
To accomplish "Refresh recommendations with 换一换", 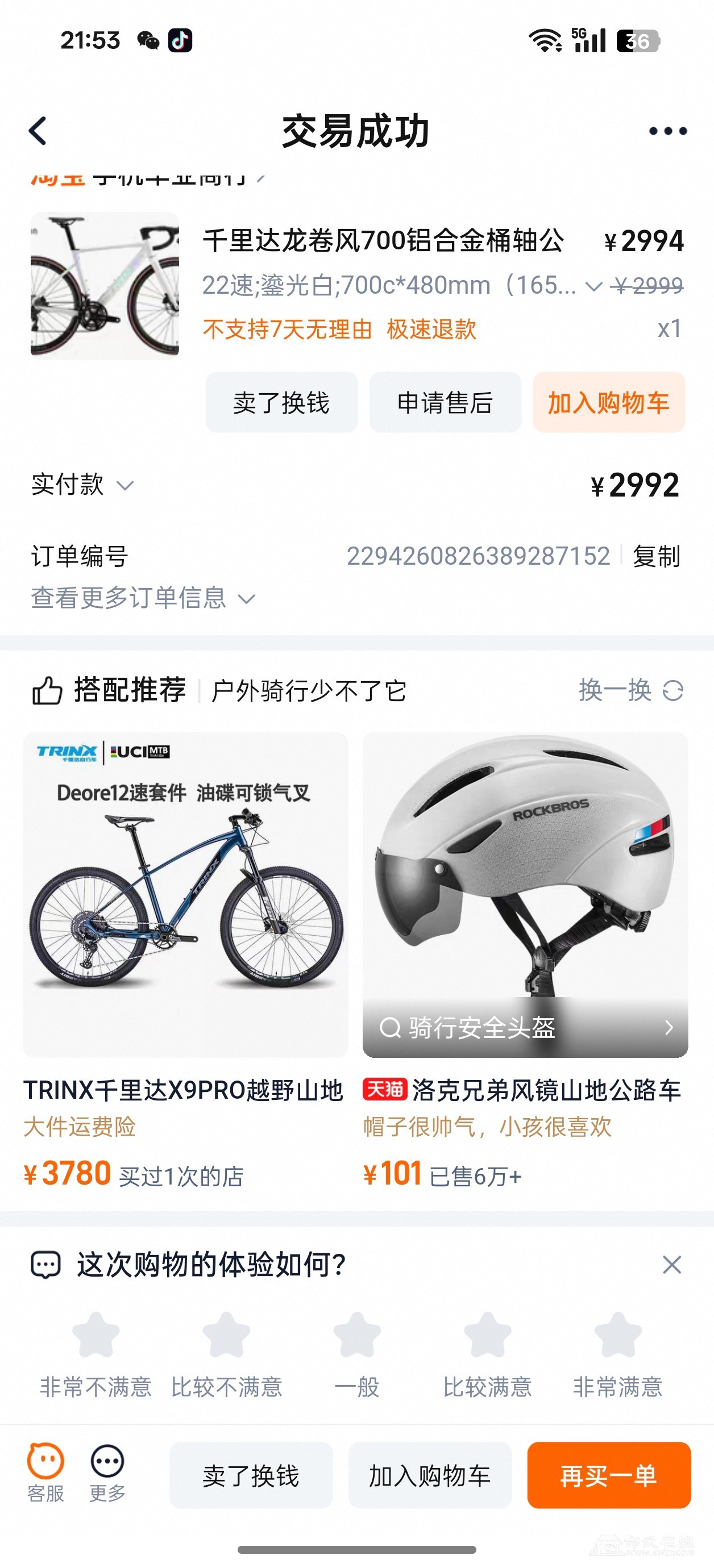I will [x=630, y=690].
